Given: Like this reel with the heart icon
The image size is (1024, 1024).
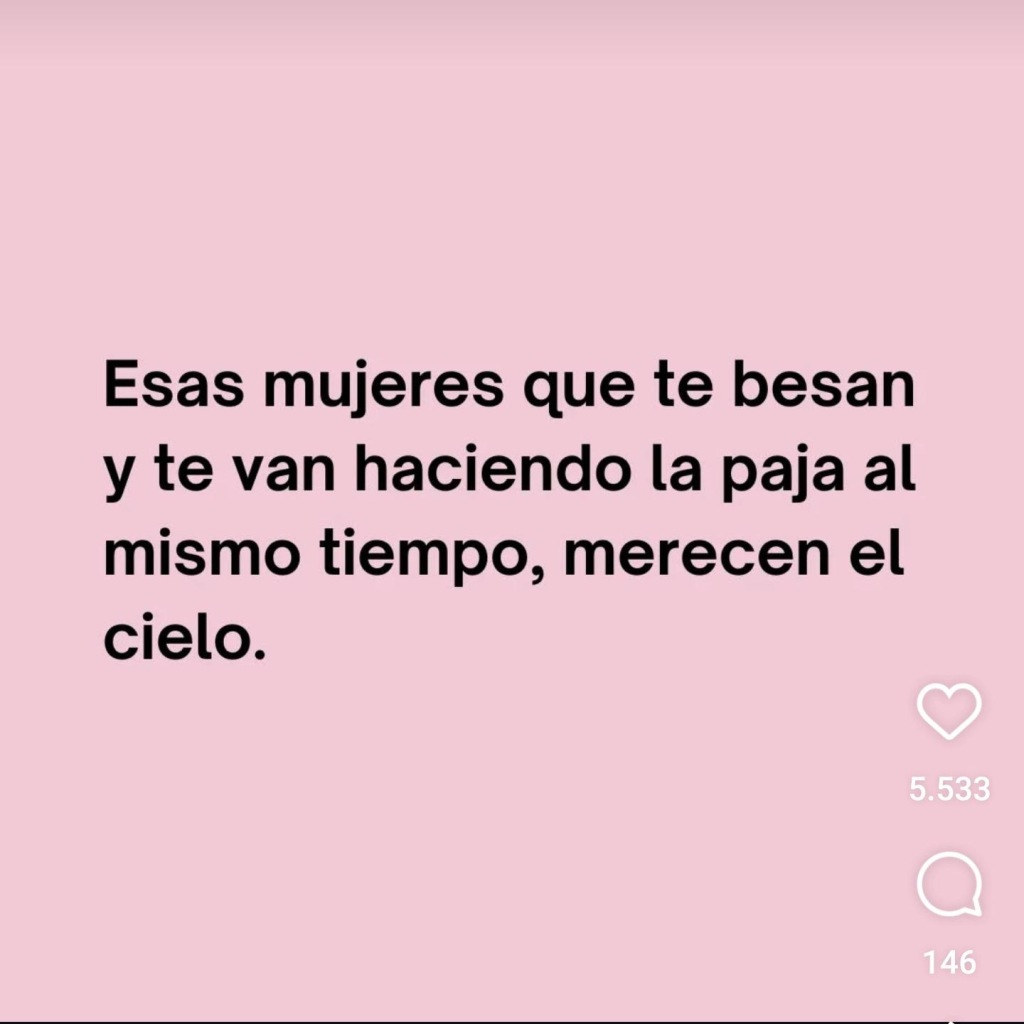Looking at the screenshot, I should [948, 712].
